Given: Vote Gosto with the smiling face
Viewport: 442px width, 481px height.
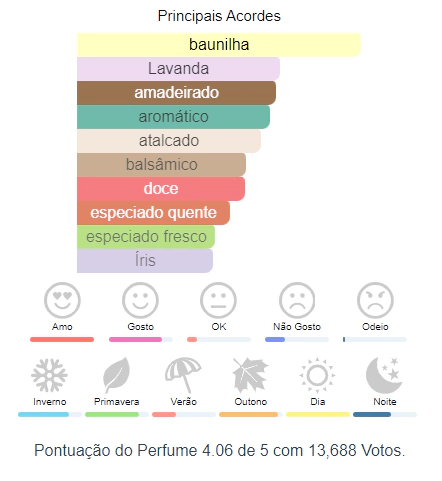Looking at the screenshot, I should [140, 300].
